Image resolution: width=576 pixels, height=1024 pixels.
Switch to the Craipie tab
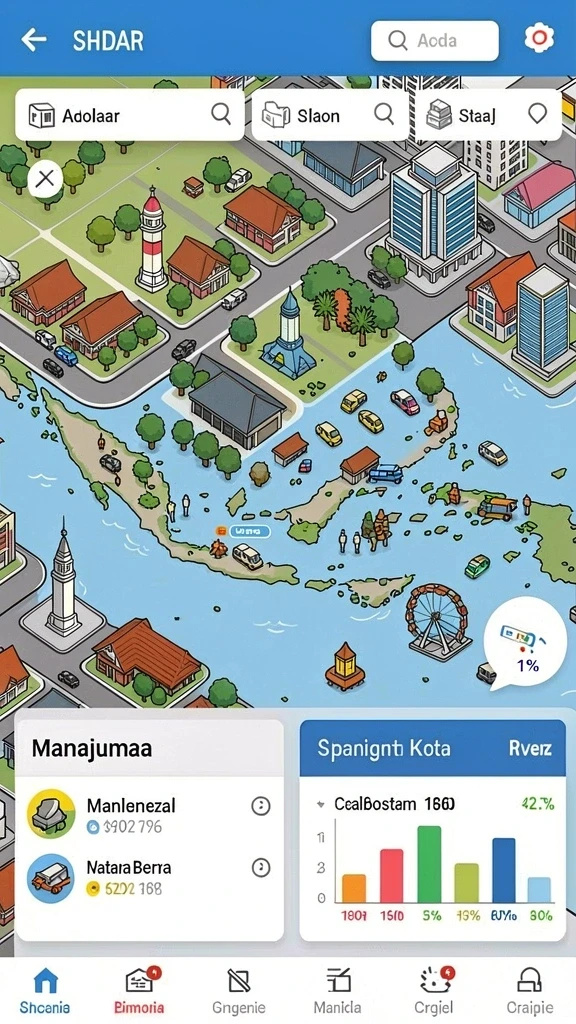[530, 991]
